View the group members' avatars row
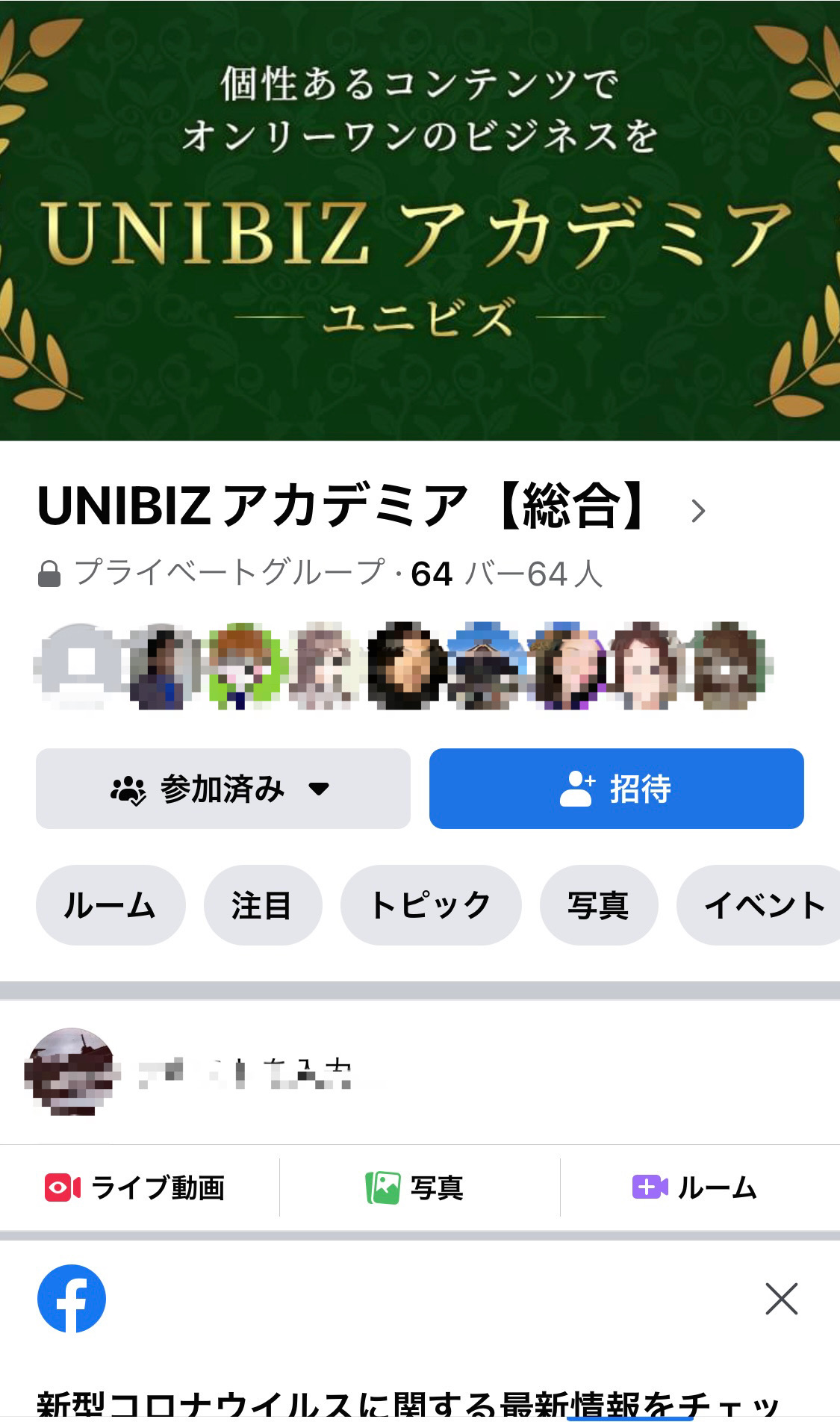The image size is (840, 1422). (x=403, y=666)
